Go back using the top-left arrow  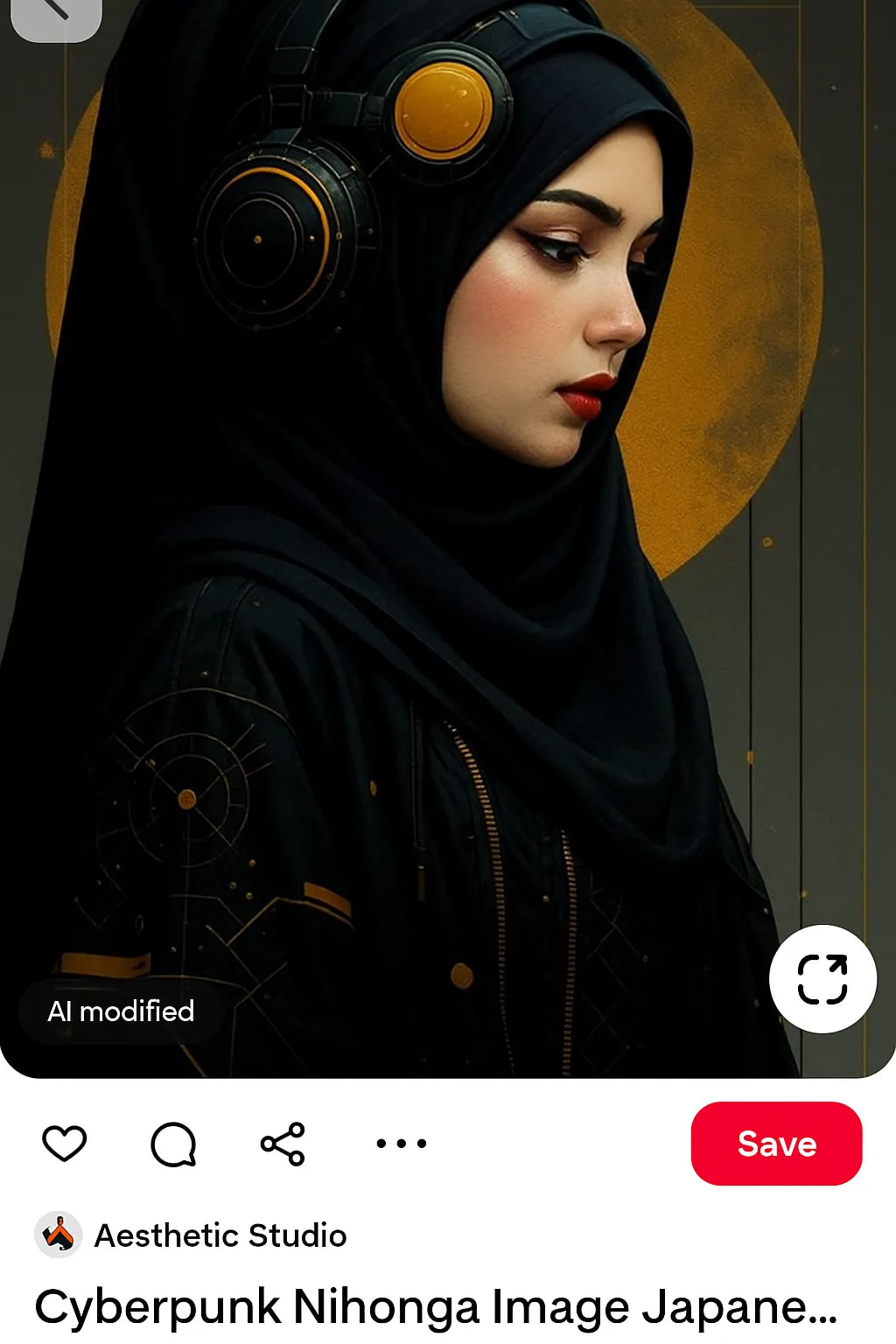pyautogui.click(x=55, y=12)
